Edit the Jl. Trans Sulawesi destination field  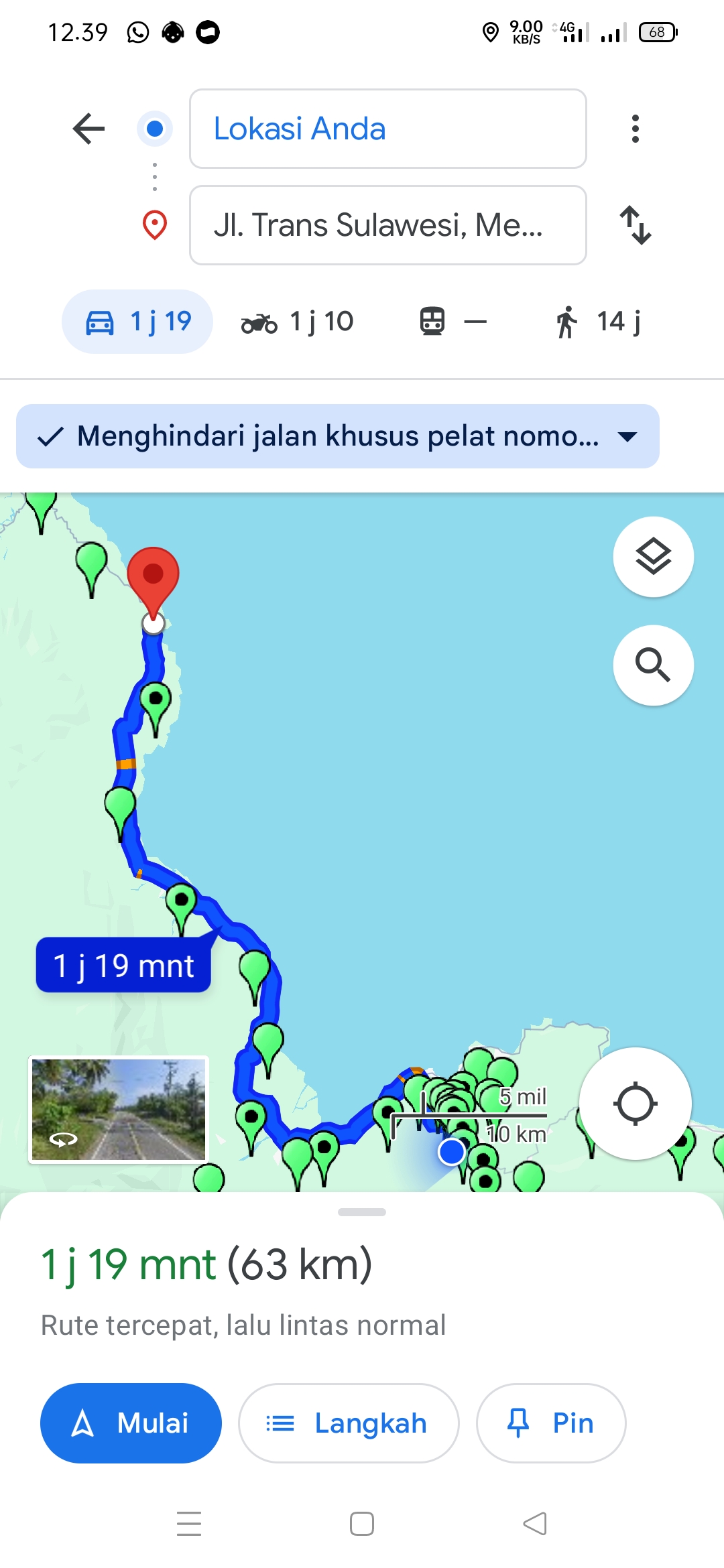click(388, 225)
